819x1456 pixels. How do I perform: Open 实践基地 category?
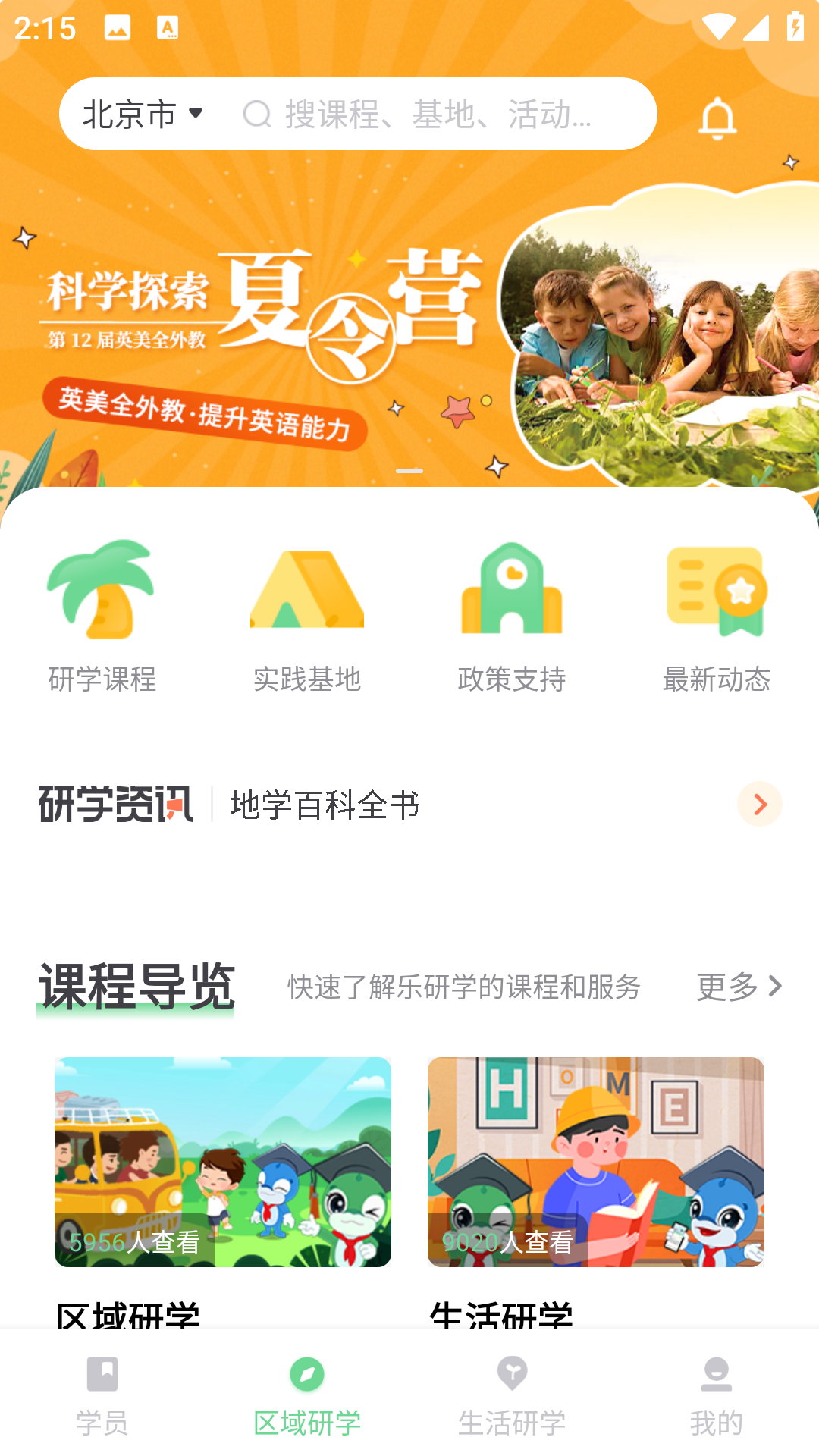[x=307, y=616]
